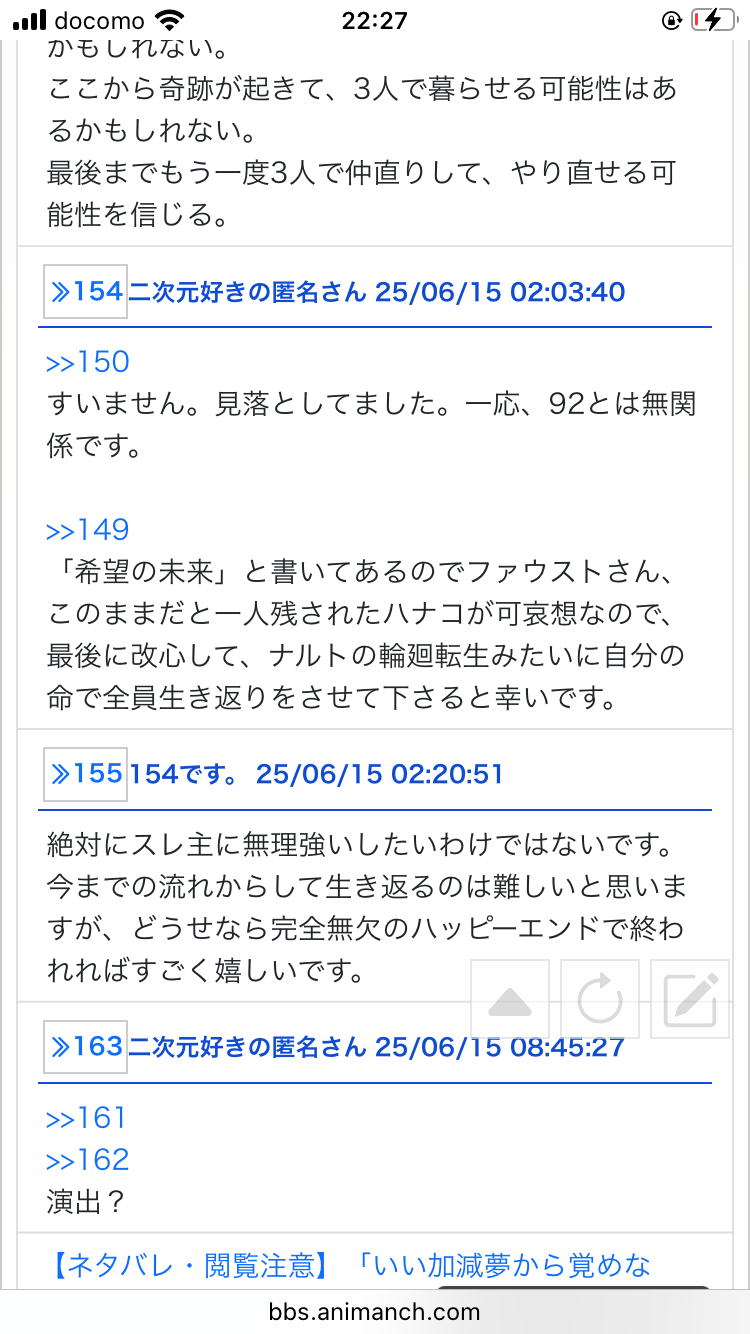This screenshot has width=750, height=1334.
Task: Open the >>149 reply anchor link
Action: coord(88,530)
